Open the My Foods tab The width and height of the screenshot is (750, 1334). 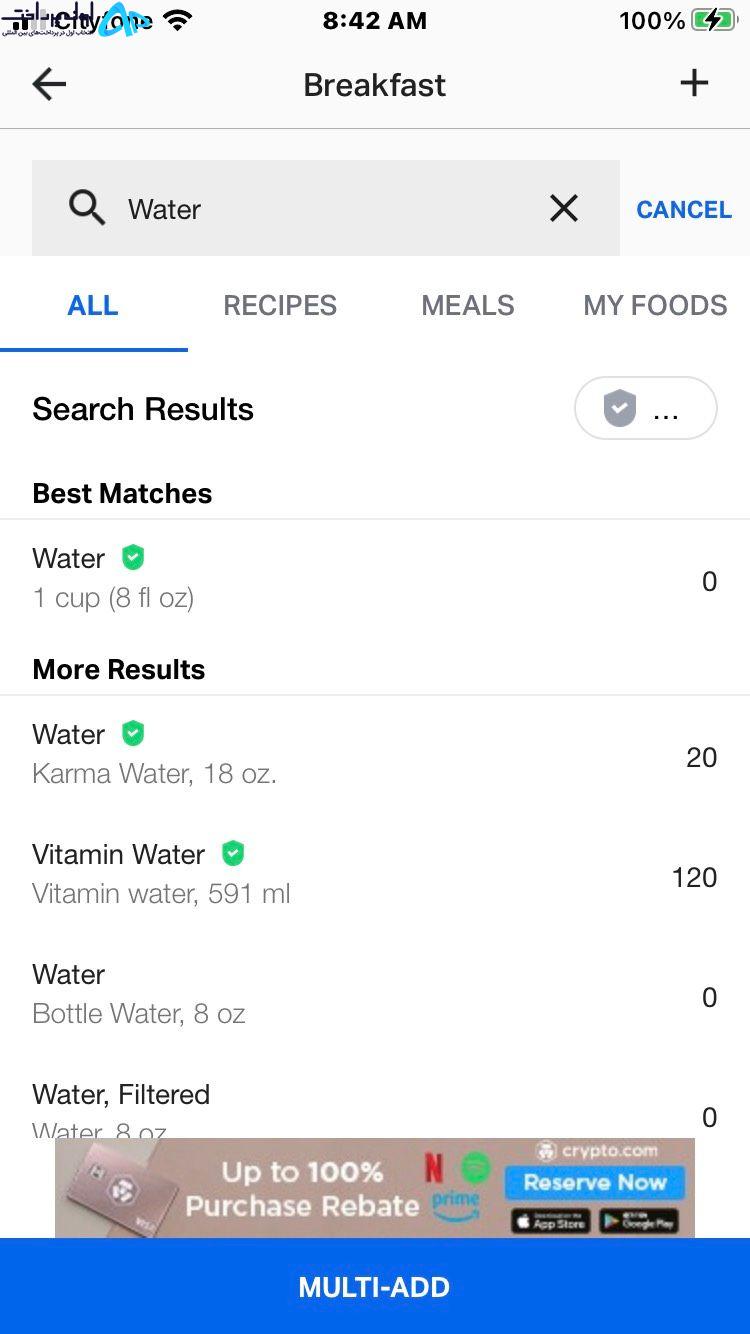pos(655,305)
